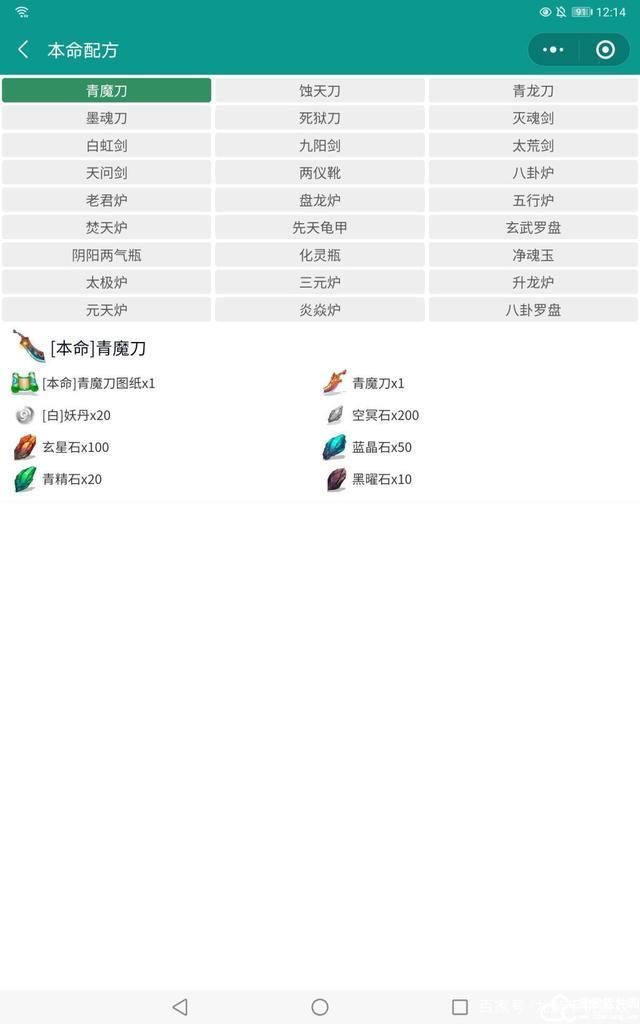
Task: View the 净魂玉 recipe
Action: click(x=533, y=255)
